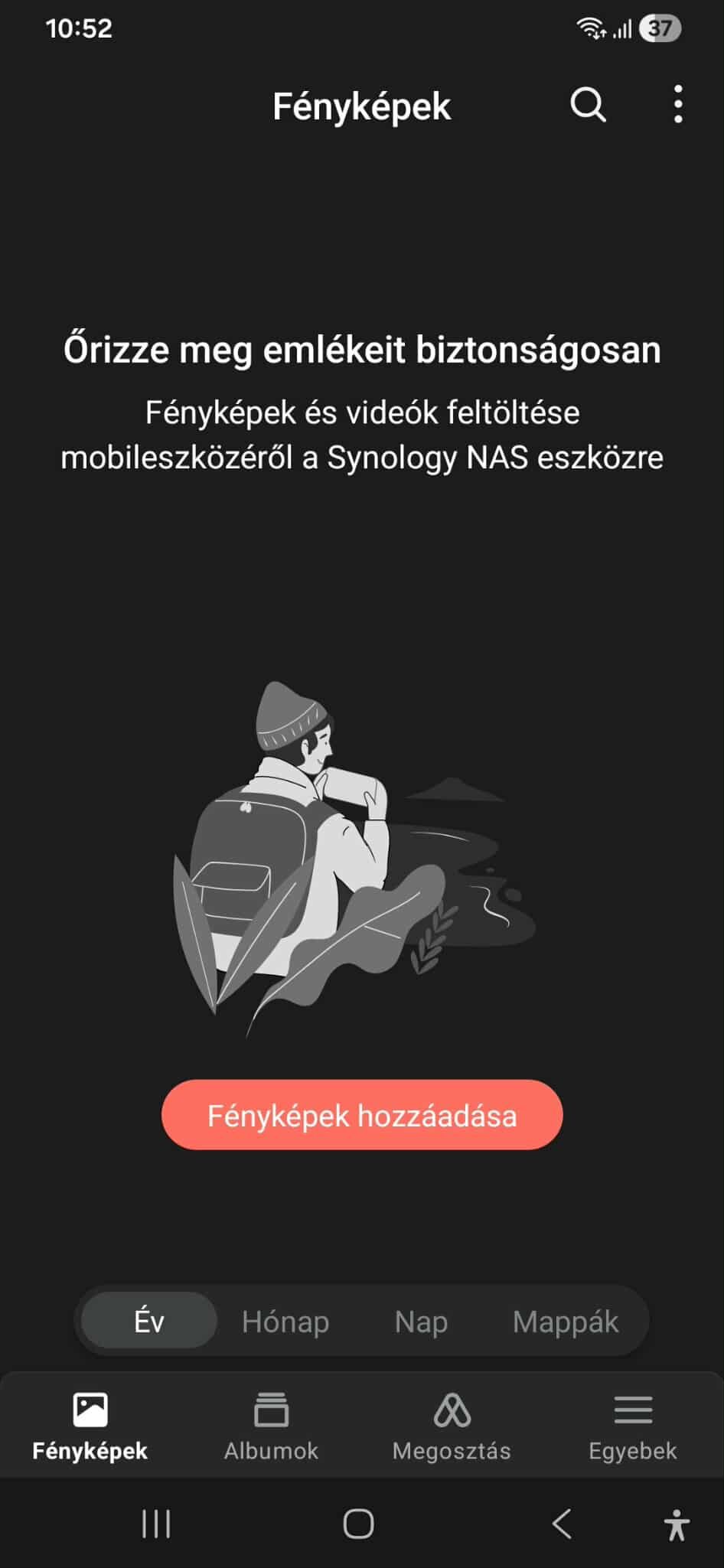The height and width of the screenshot is (1568, 724).
Task: Tap the Fényképek hozzáadása button
Action: pyautogui.click(x=362, y=1115)
